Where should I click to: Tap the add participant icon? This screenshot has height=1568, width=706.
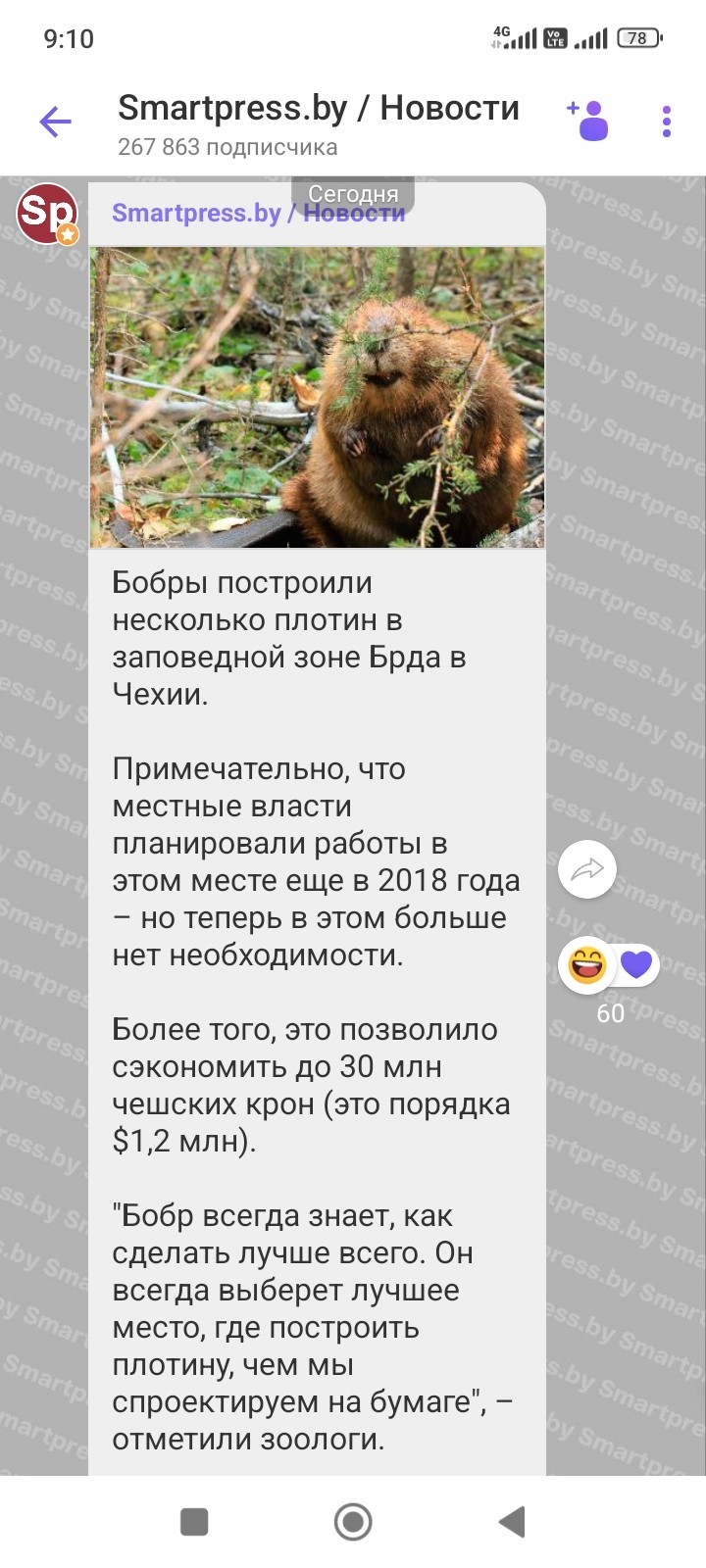[x=588, y=122]
